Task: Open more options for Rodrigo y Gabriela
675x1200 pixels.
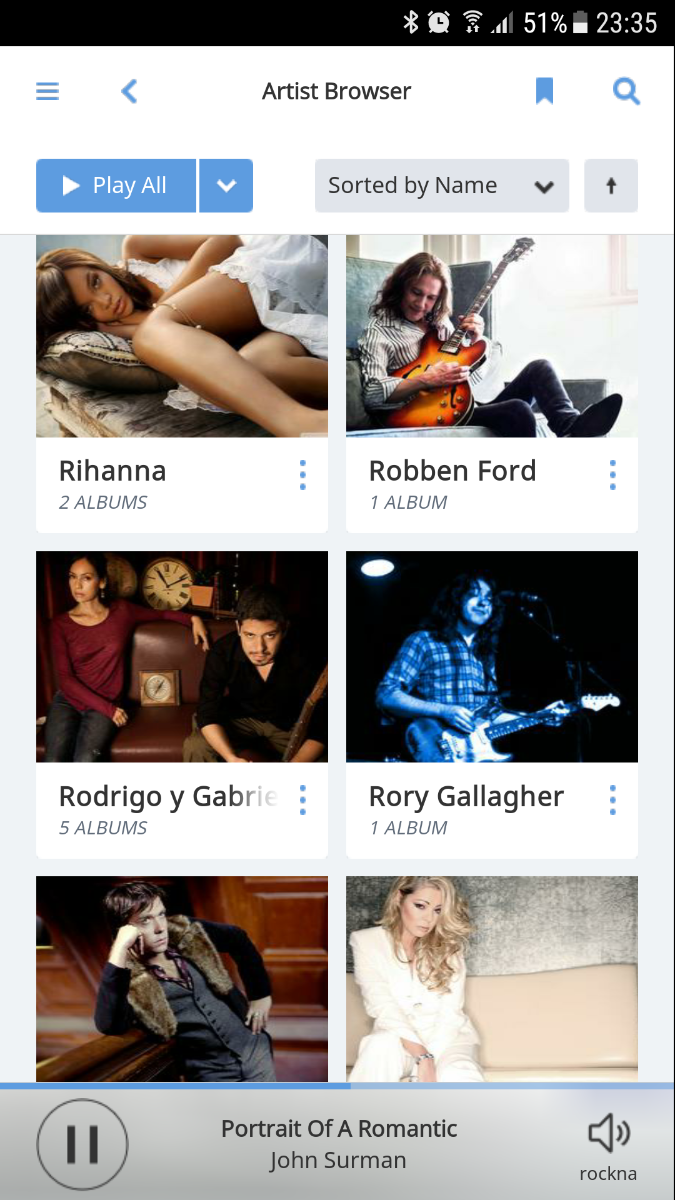Action: [302, 800]
